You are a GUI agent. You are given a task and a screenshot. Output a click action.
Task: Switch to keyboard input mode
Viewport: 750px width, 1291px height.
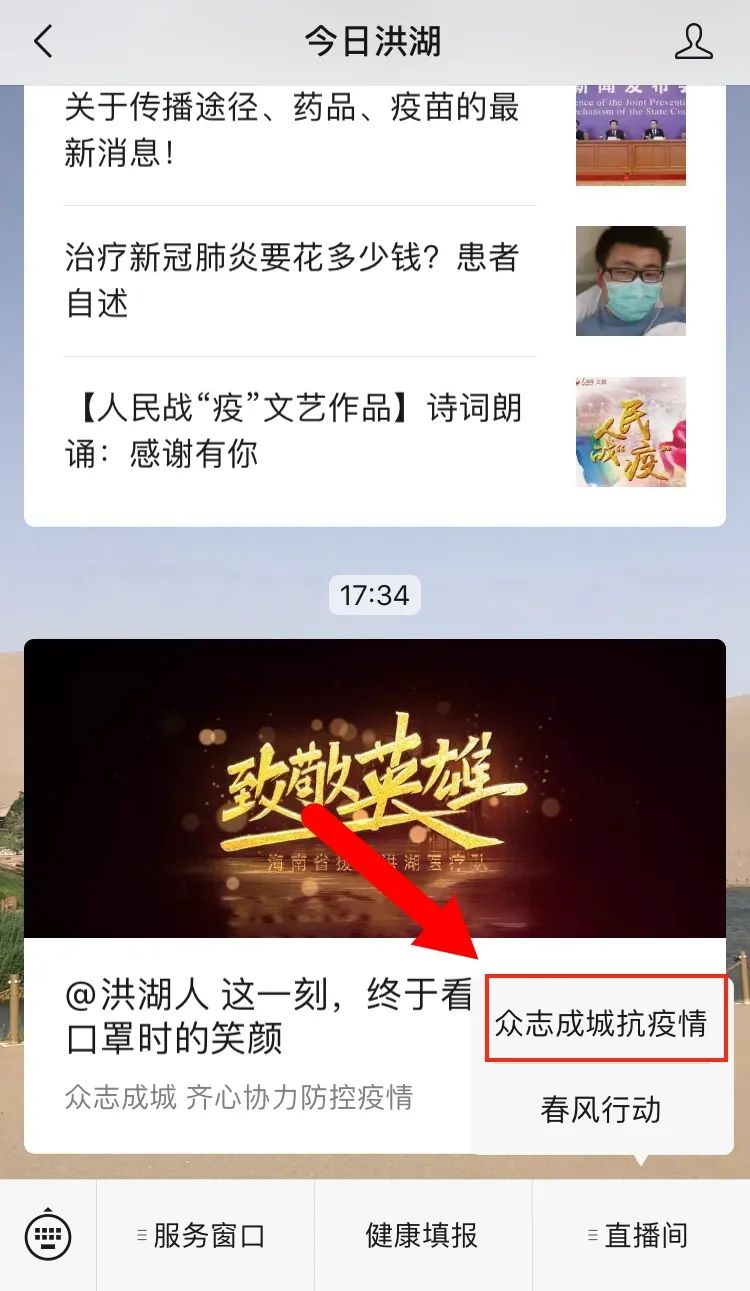[48, 1236]
